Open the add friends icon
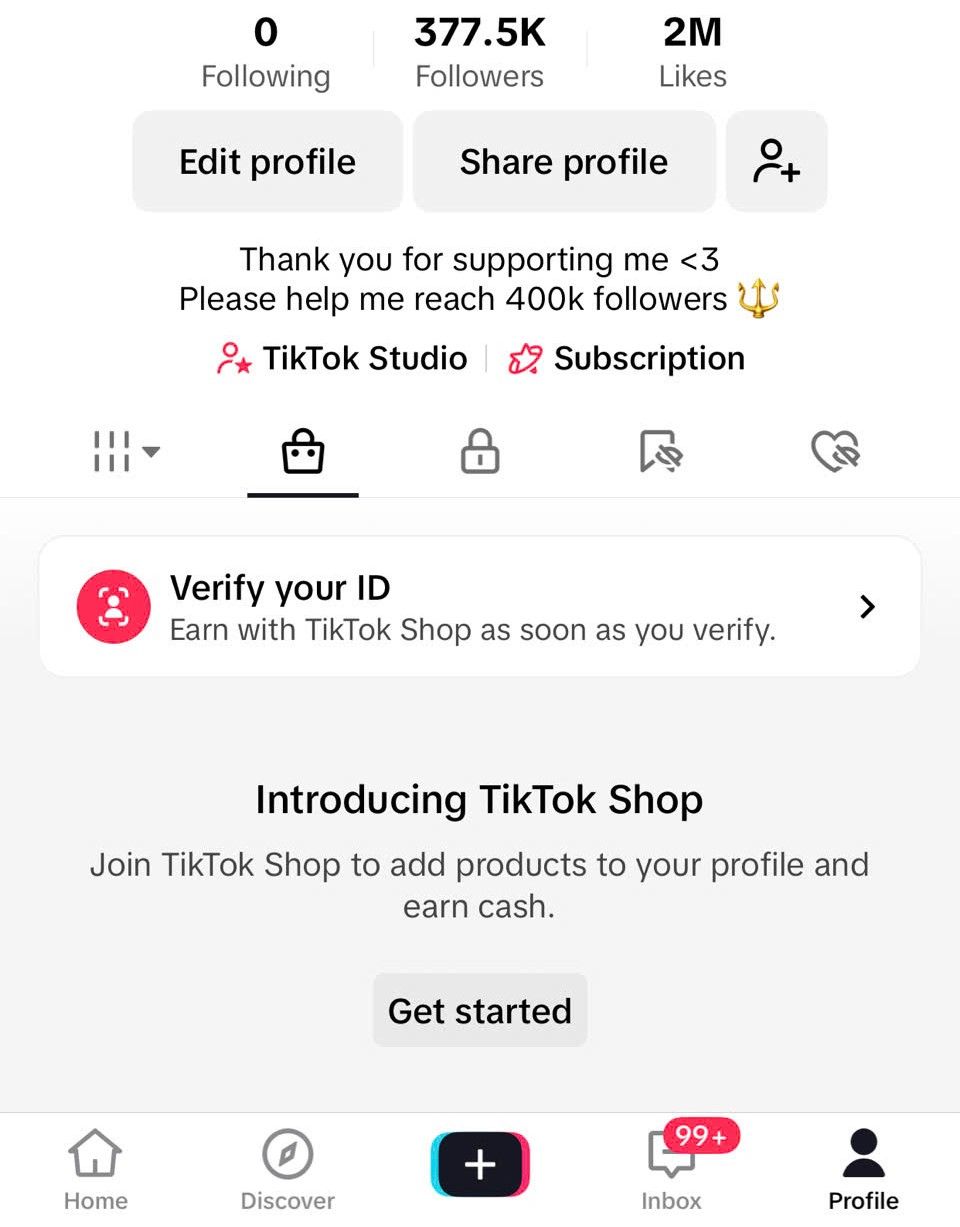960x1227 pixels. [776, 162]
